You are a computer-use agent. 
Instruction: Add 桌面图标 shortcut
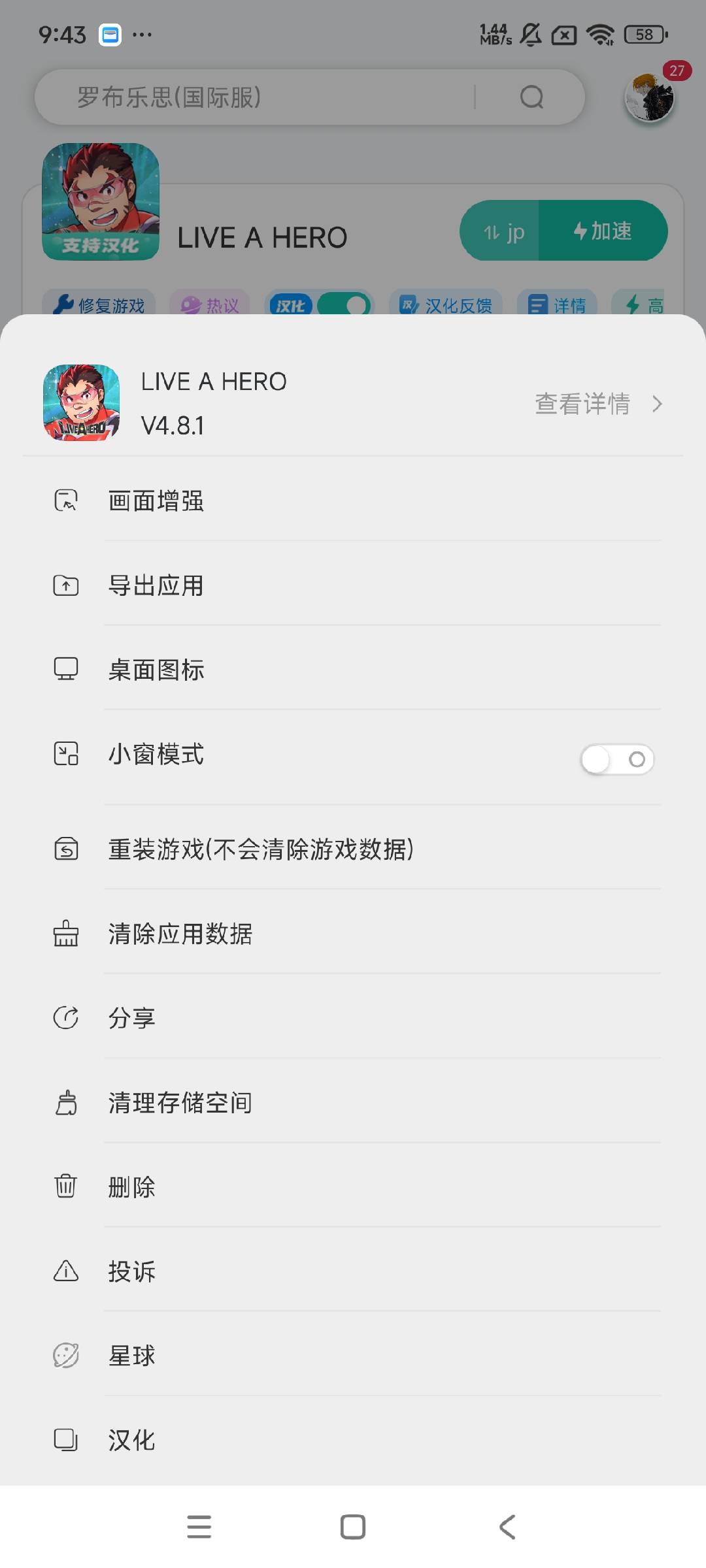coord(156,670)
